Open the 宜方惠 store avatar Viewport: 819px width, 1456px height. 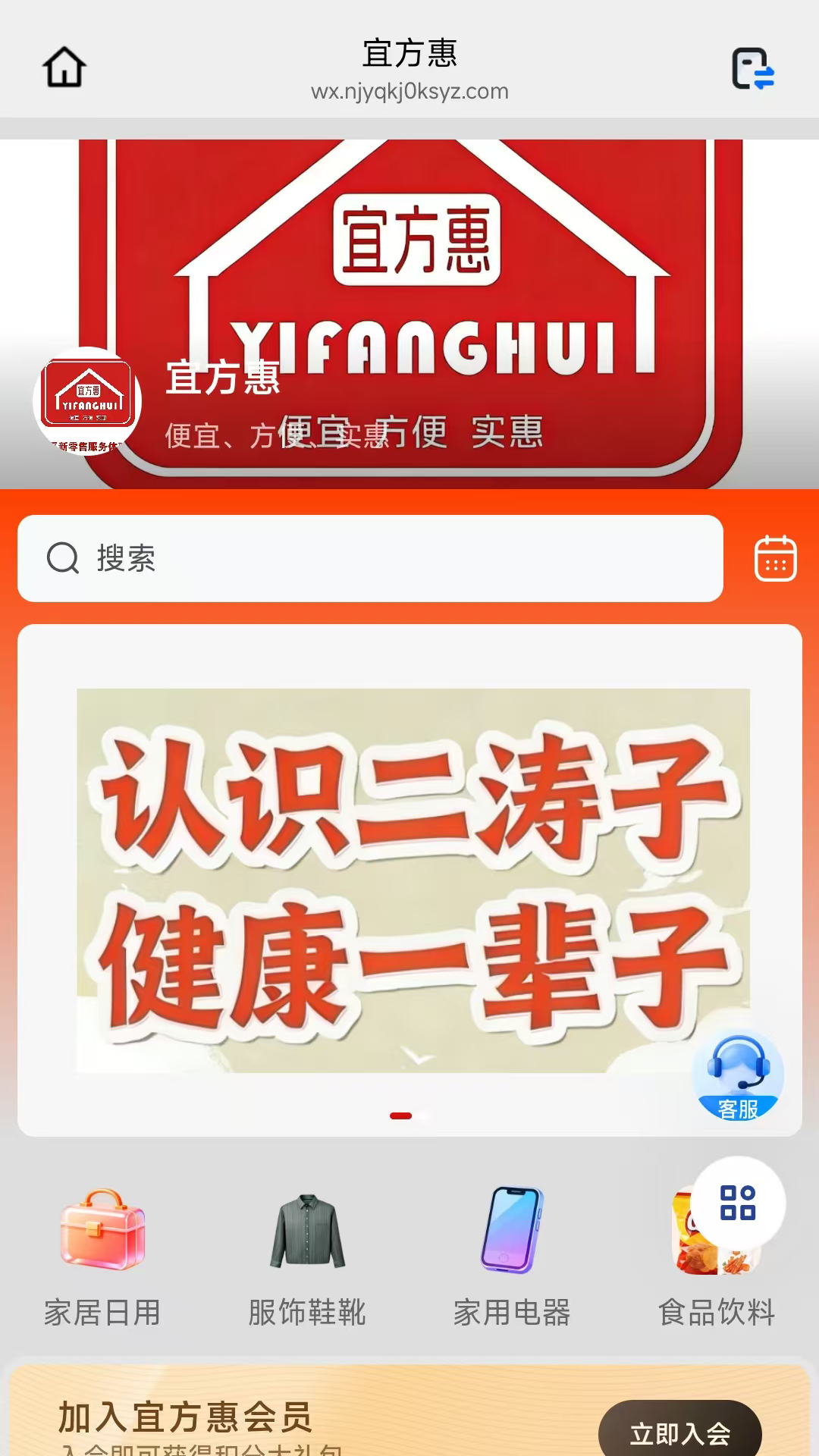click(88, 401)
